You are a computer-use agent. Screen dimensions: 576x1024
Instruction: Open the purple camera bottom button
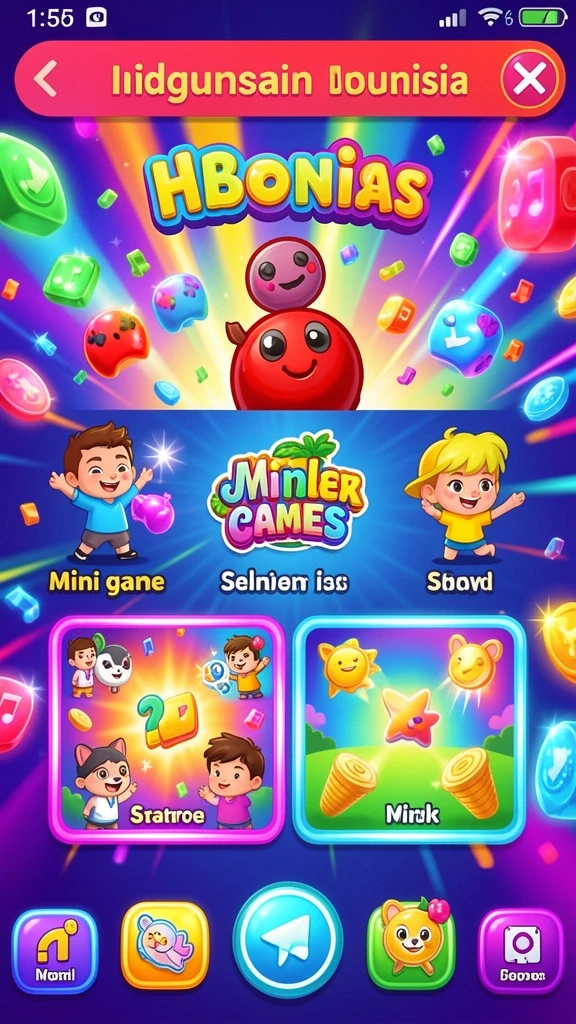click(x=521, y=951)
